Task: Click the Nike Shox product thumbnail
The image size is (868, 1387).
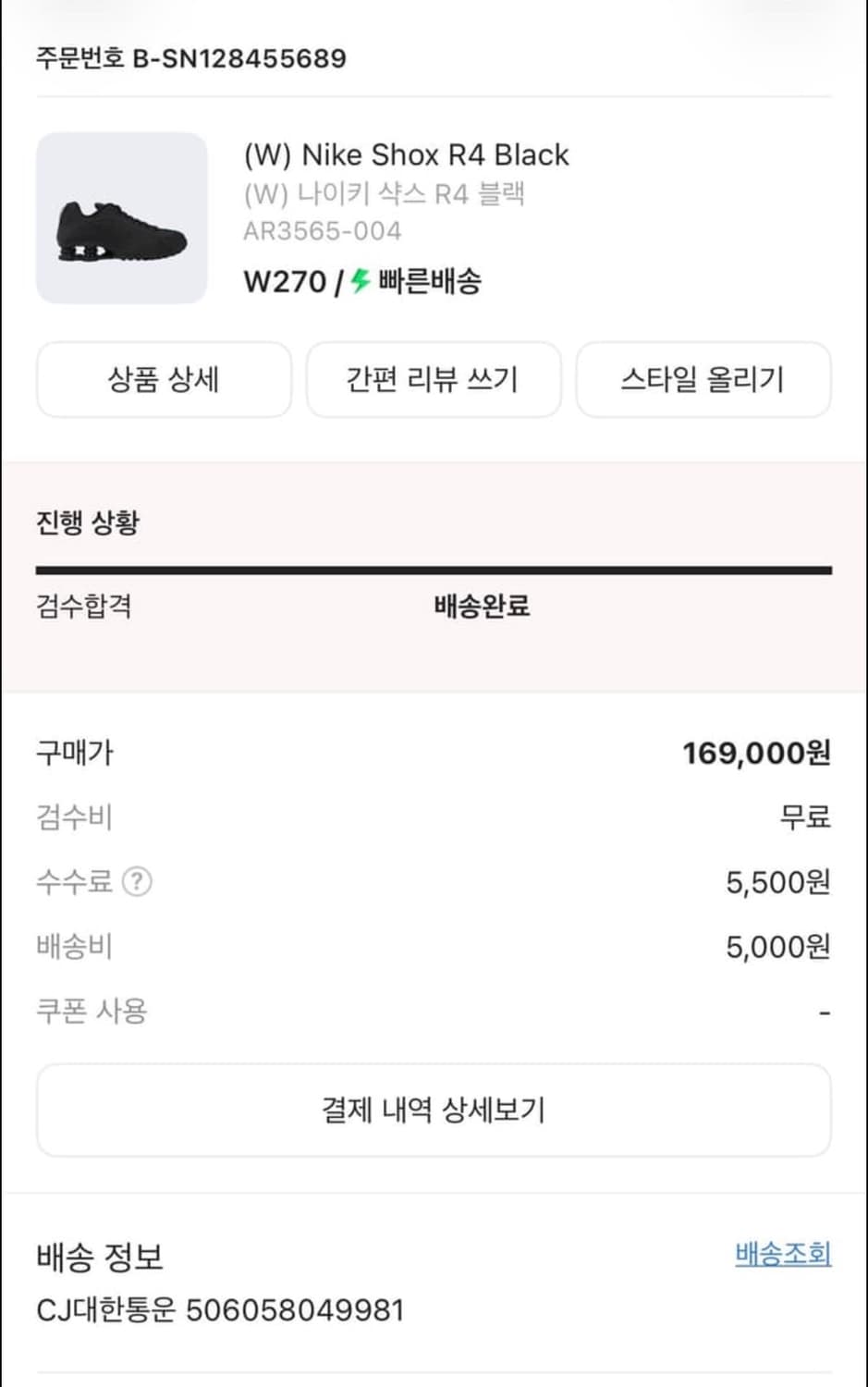Action: coord(121,217)
